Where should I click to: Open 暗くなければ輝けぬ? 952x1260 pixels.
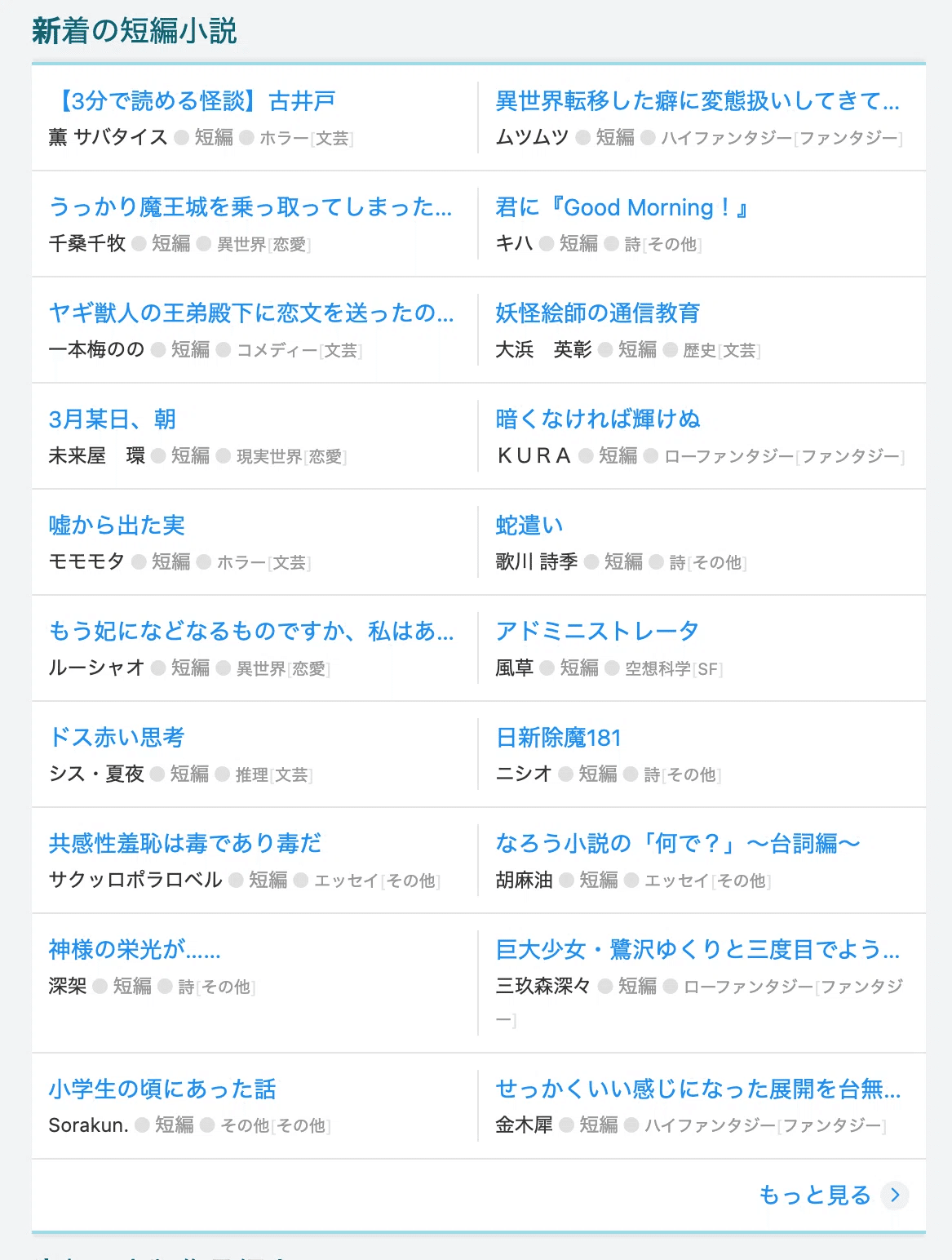[x=598, y=419]
